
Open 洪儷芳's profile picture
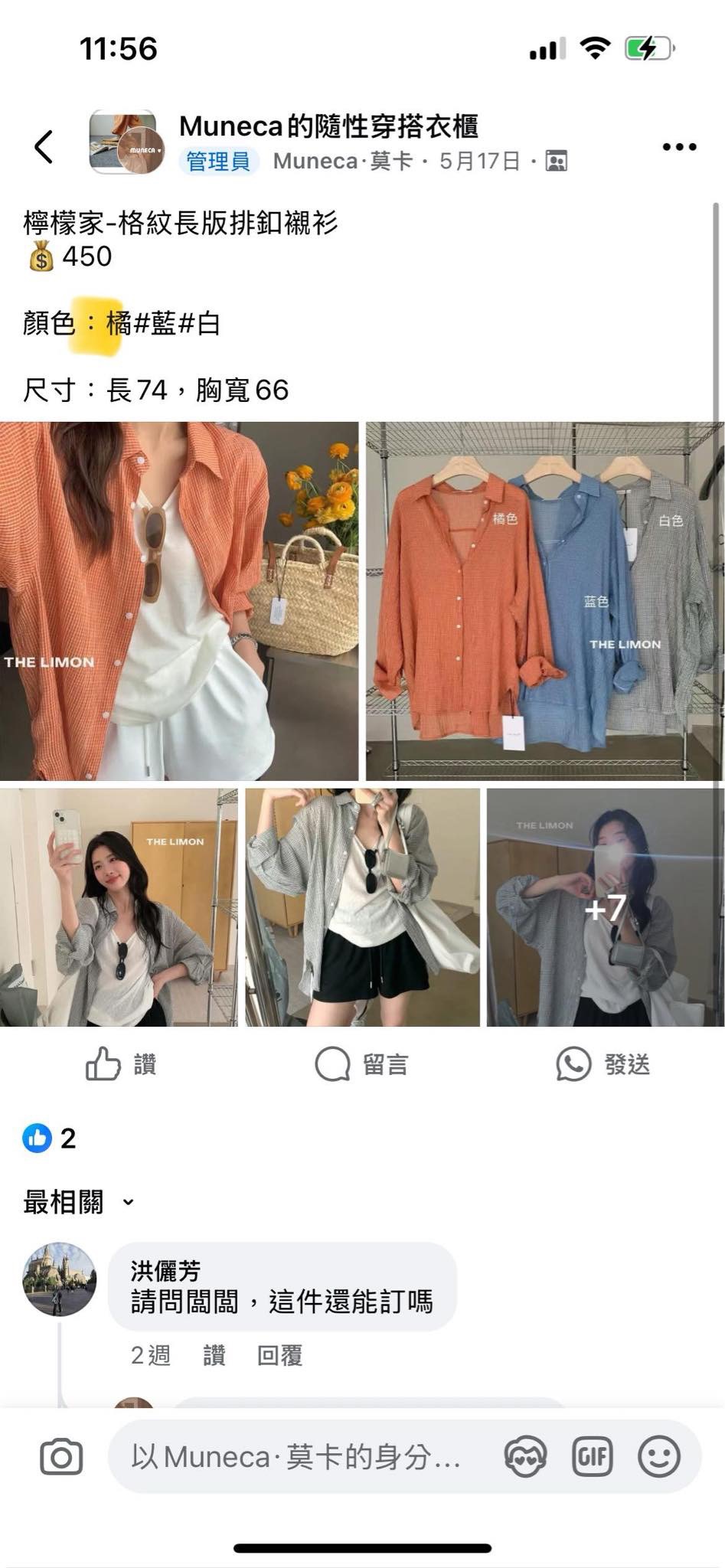coord(60,1279)
